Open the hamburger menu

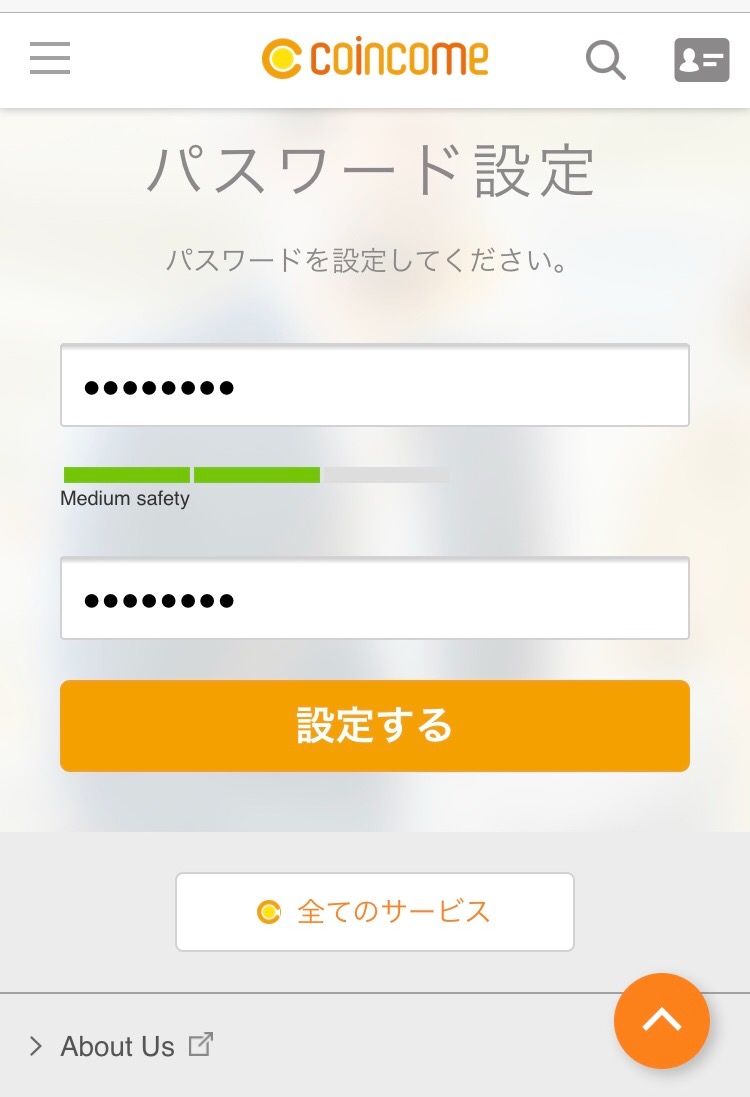click(50, 59)
